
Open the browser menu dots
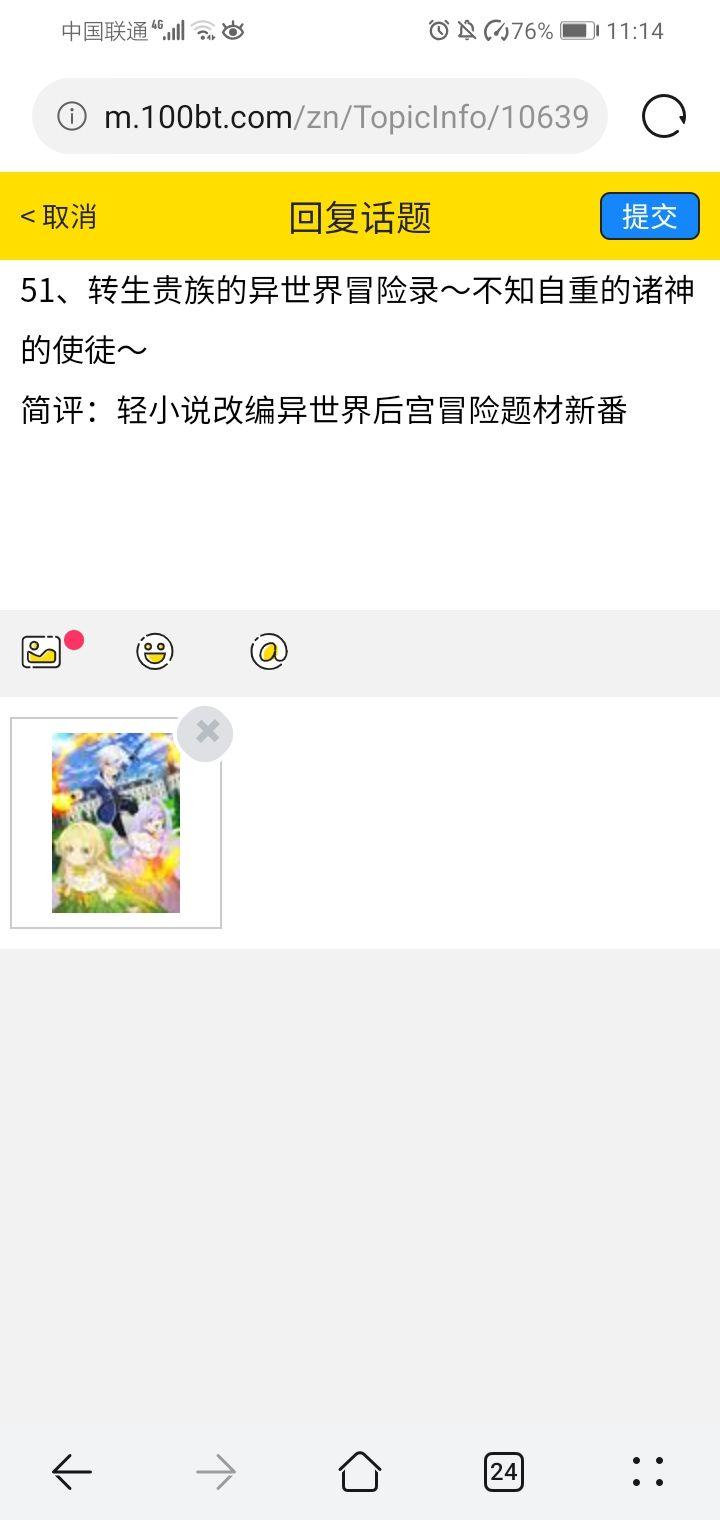(648, 1471)
